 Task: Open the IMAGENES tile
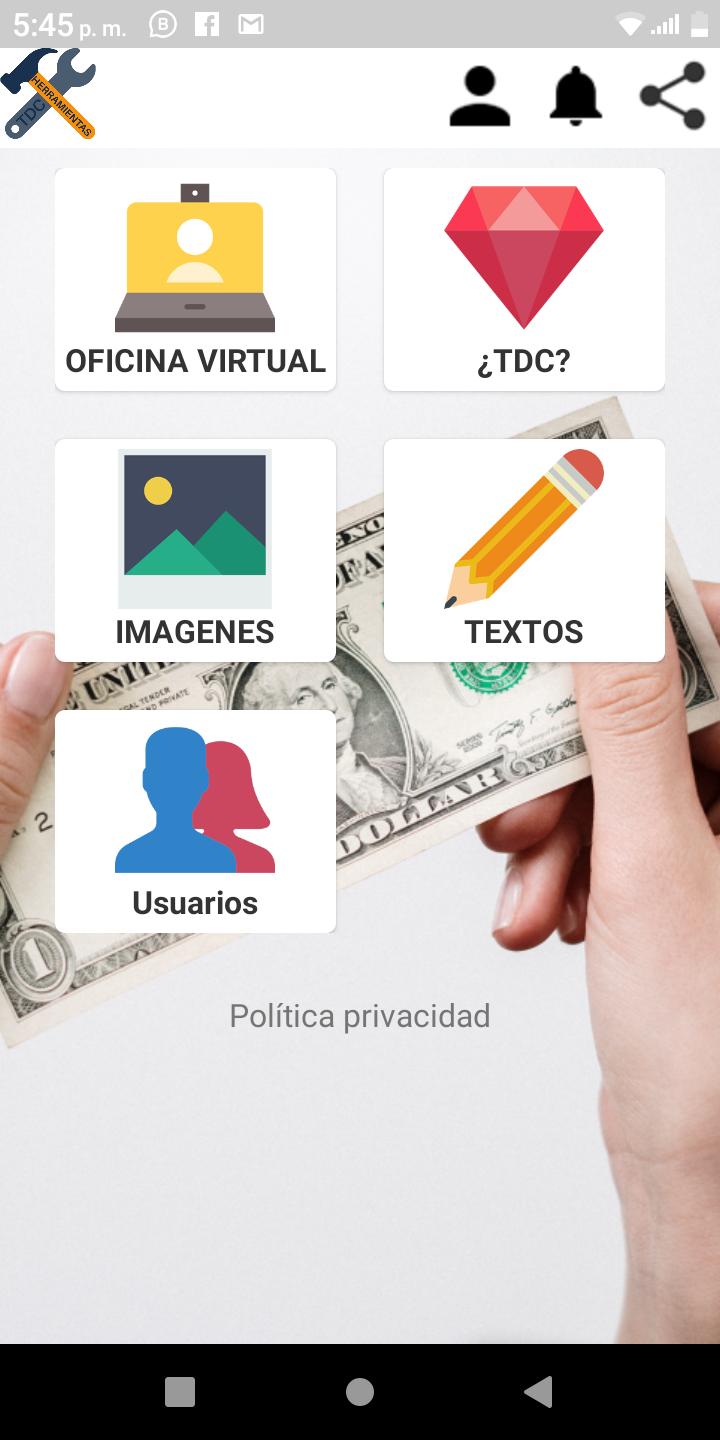click(195, 550)
